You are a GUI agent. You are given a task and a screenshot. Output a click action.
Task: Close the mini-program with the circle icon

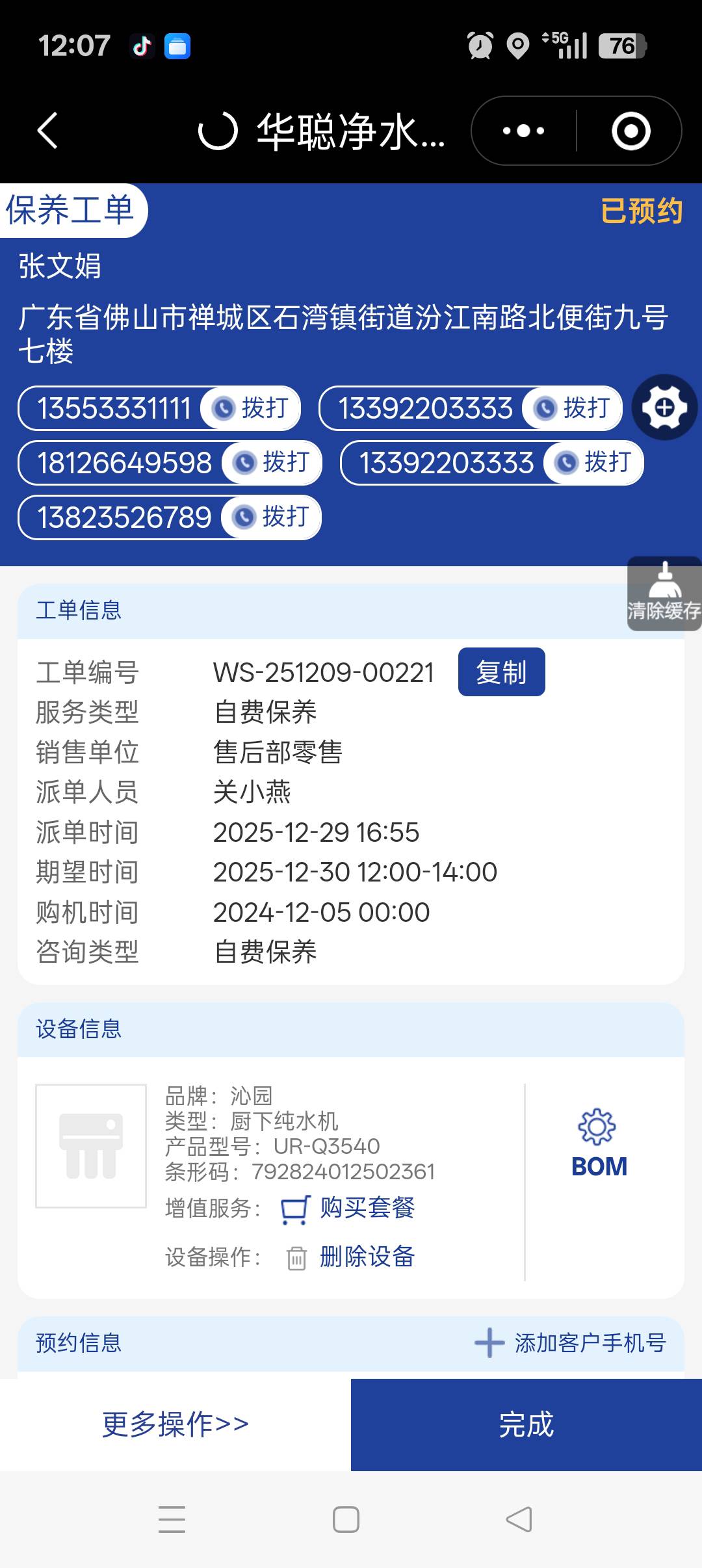pos(630,131)
